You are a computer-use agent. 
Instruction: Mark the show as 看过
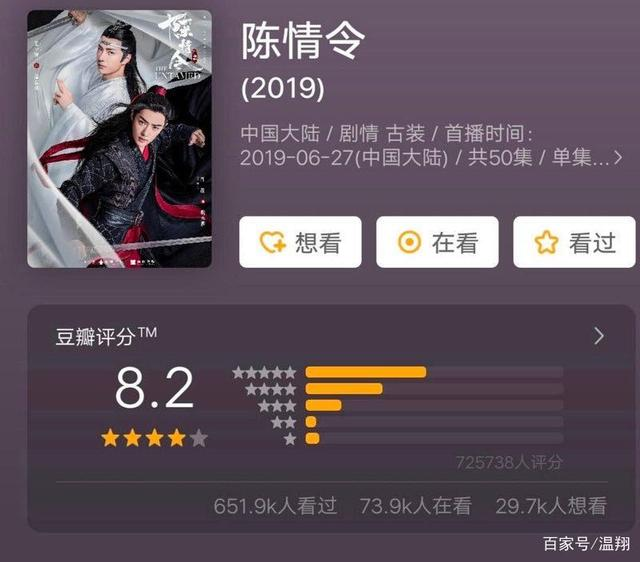[573, 242]
